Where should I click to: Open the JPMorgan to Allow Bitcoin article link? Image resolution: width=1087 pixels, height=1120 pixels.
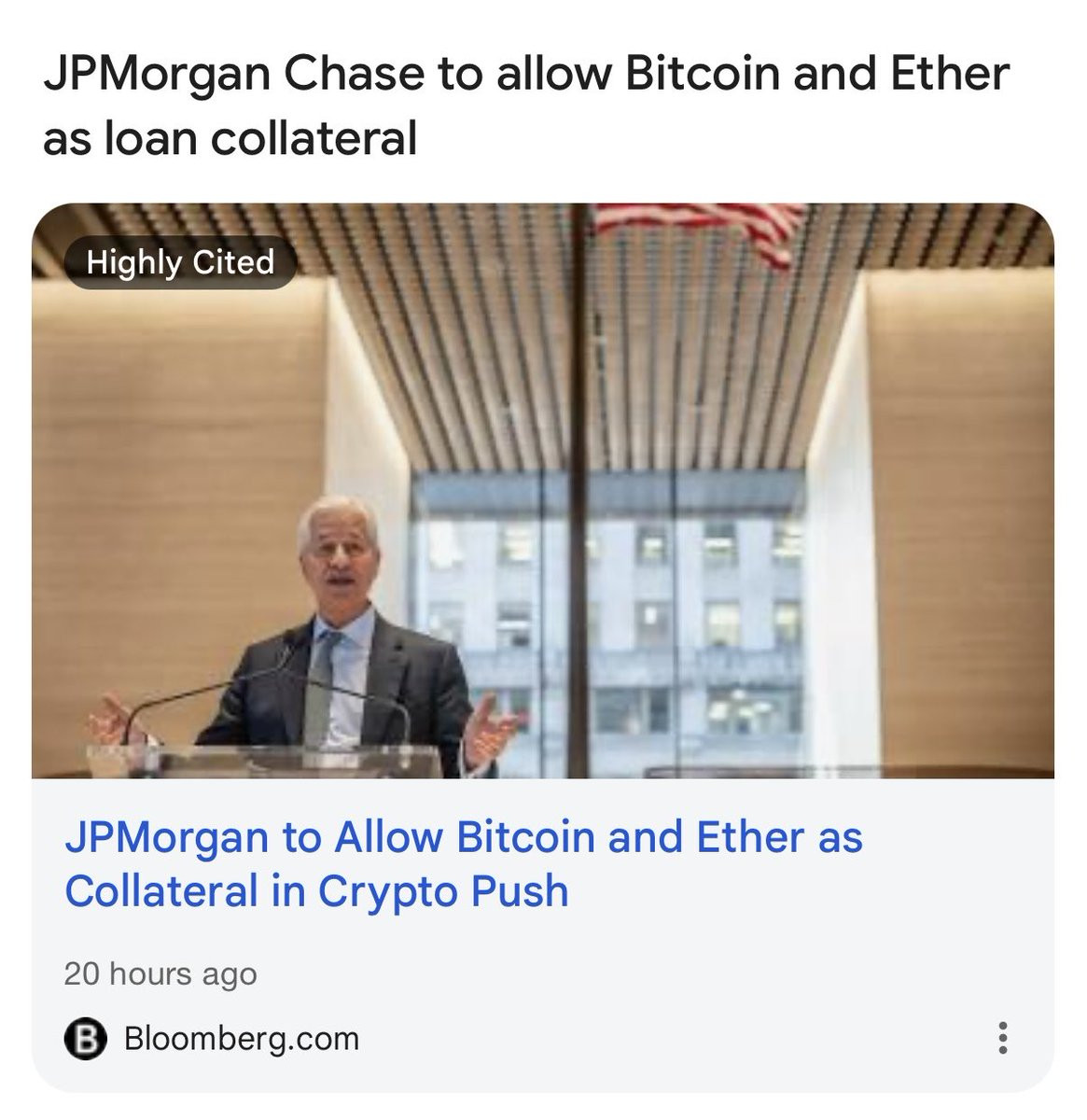tap(463, 863)
